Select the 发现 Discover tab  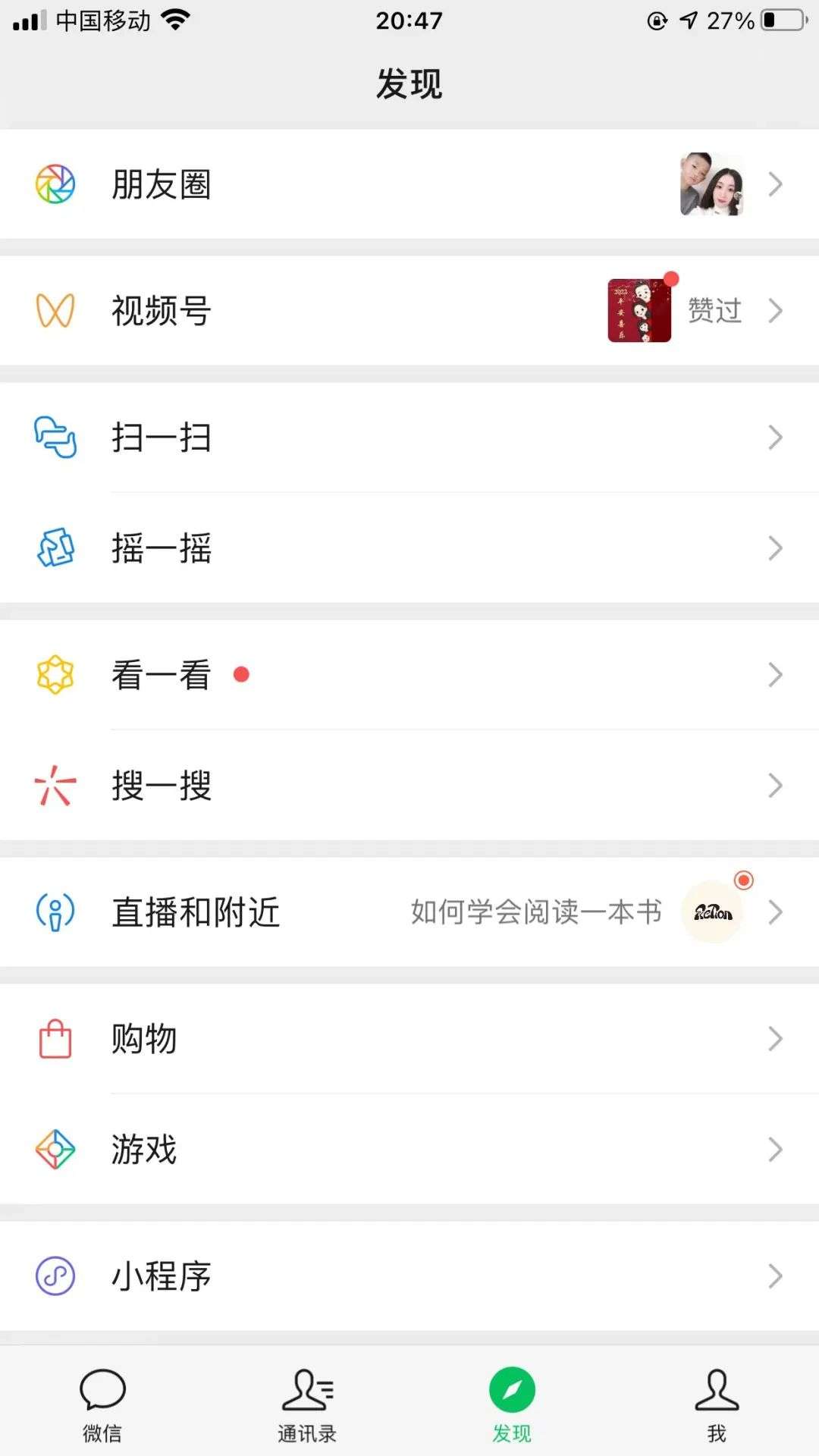512,1404
